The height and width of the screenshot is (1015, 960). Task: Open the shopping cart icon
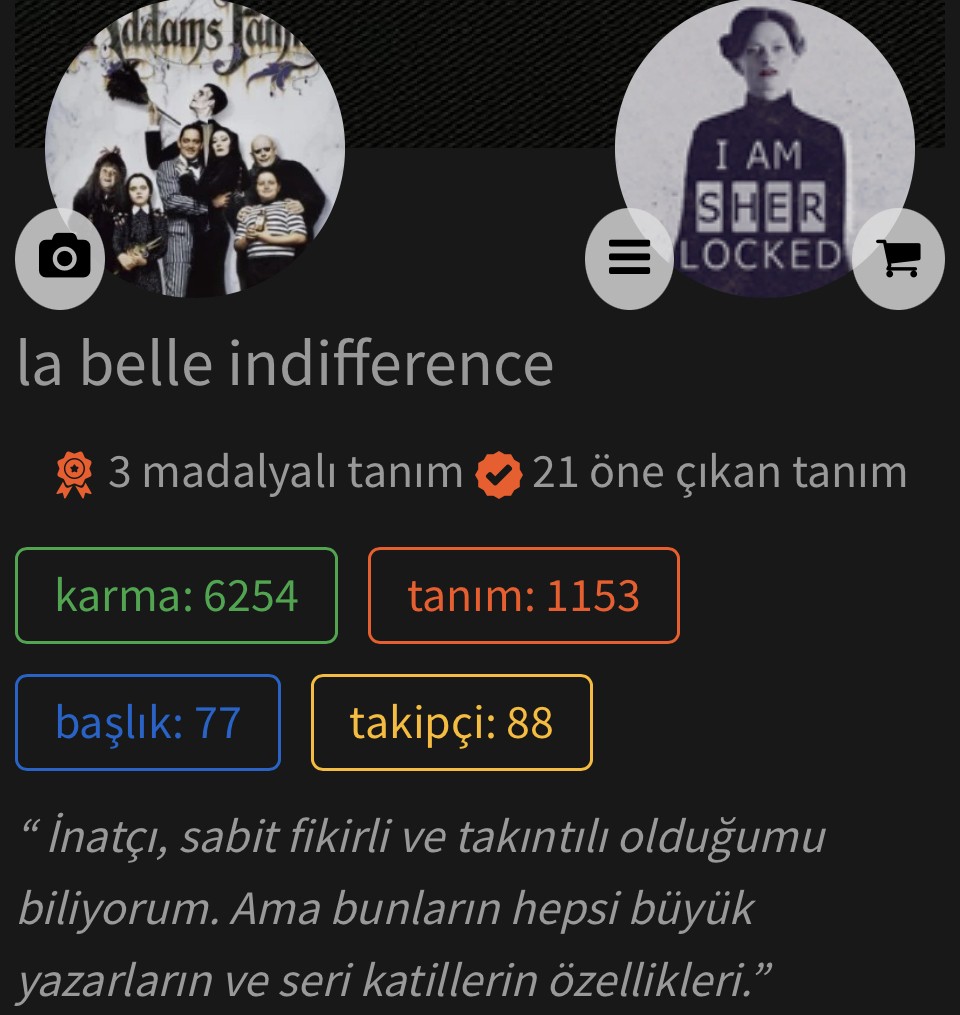coord(898,258)
